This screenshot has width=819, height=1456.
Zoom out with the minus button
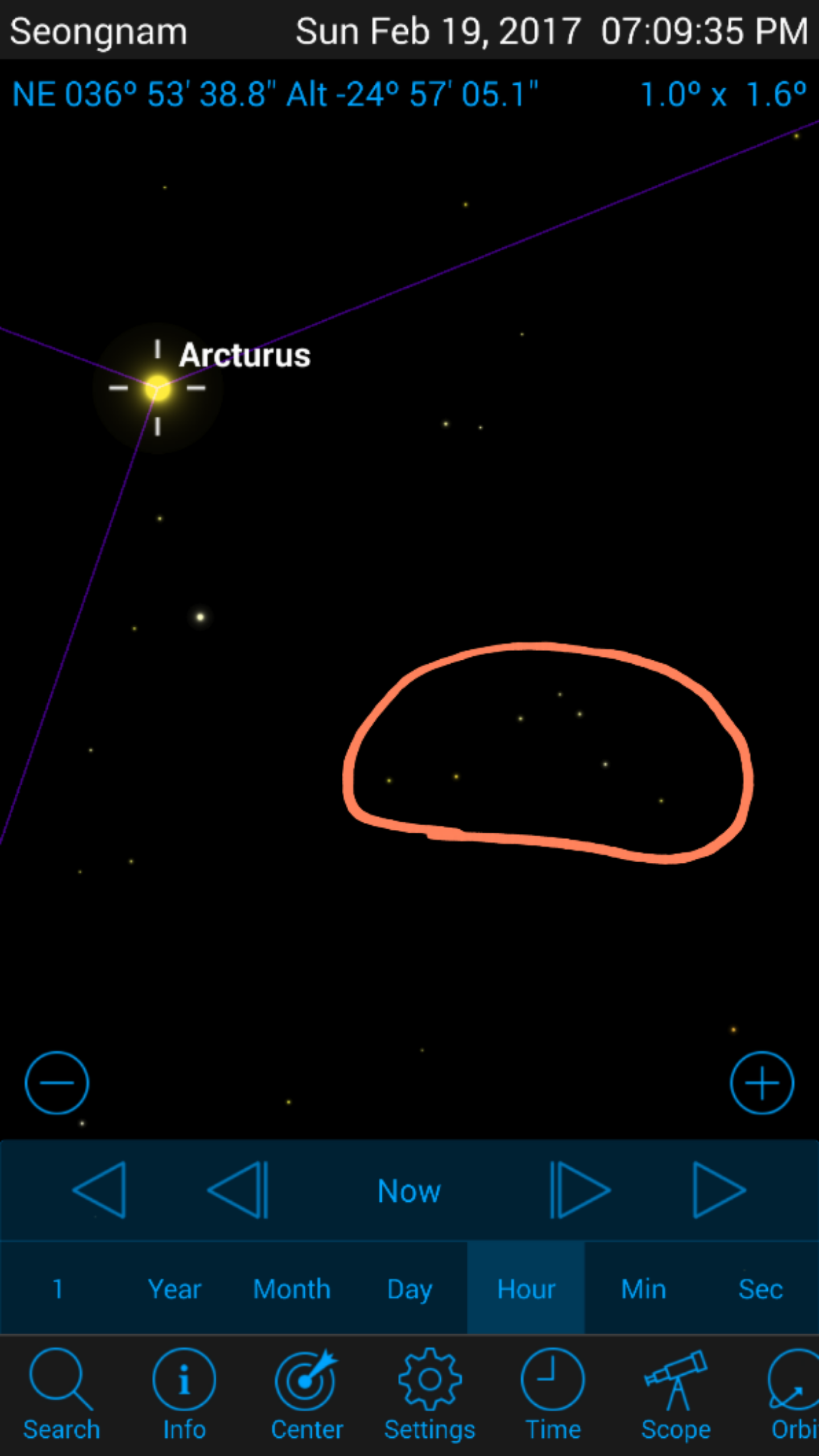pyautogui.click(x=57, y=1082)
